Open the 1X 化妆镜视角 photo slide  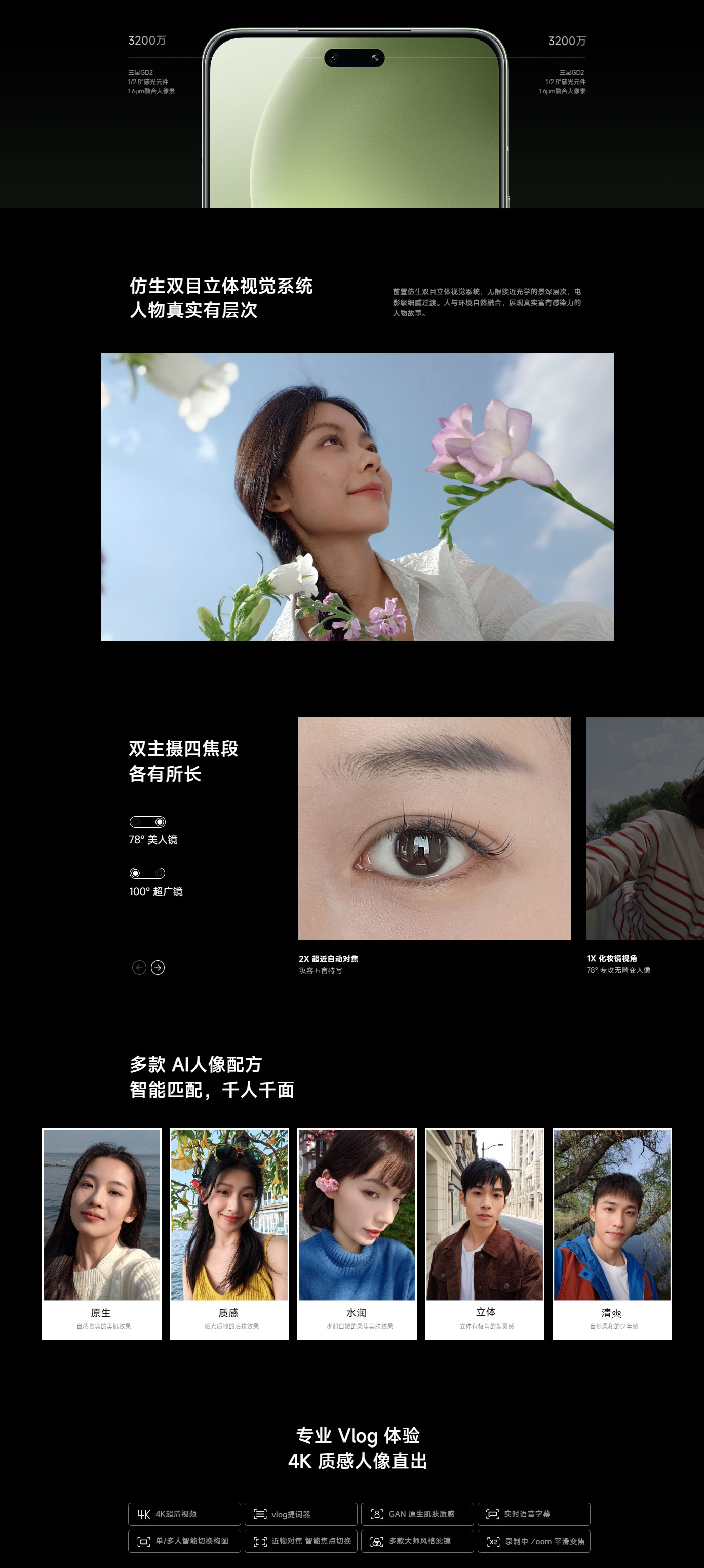pos(644,828)
